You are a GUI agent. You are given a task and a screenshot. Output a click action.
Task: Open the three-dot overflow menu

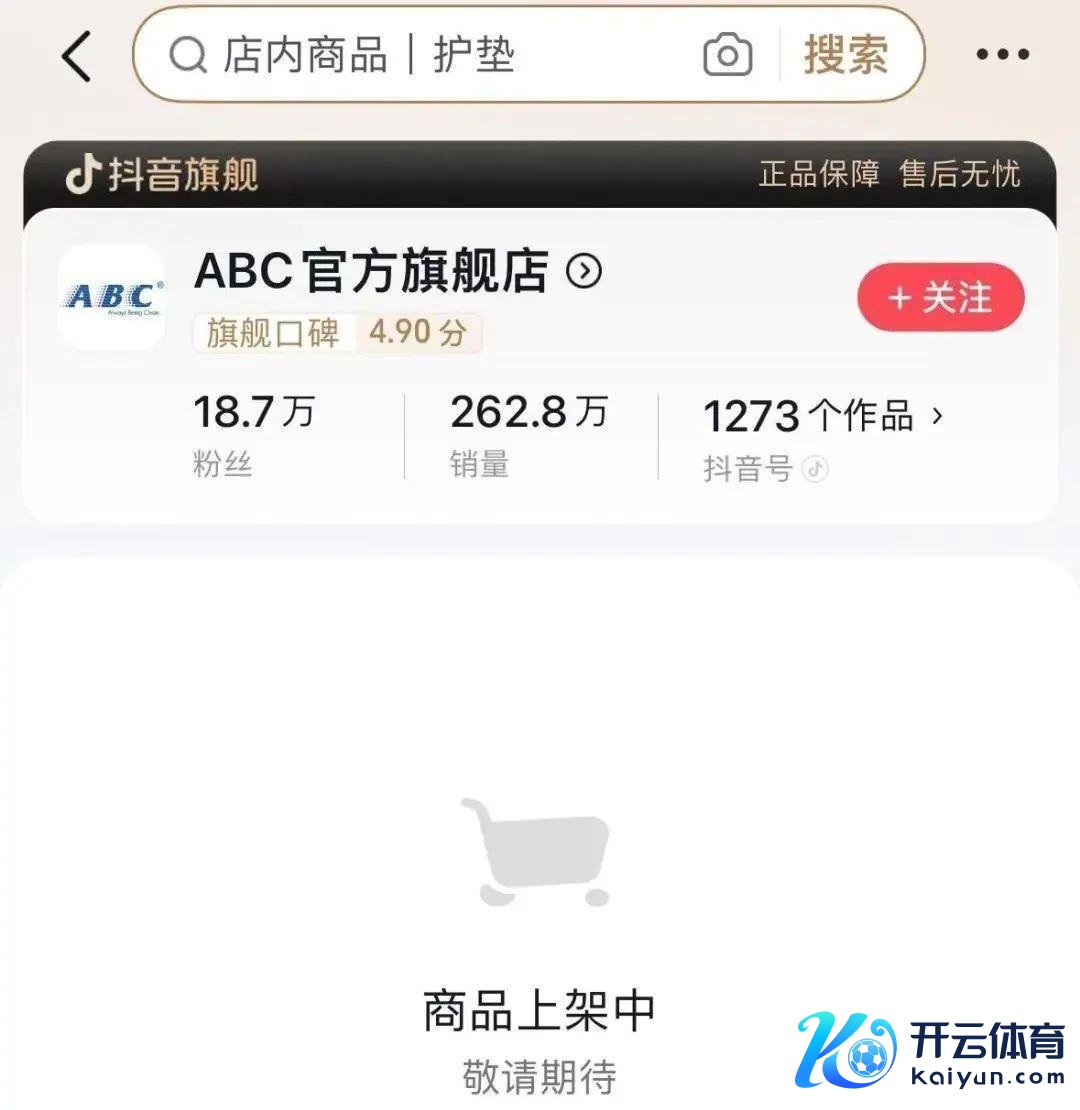tap(1002, 56)
